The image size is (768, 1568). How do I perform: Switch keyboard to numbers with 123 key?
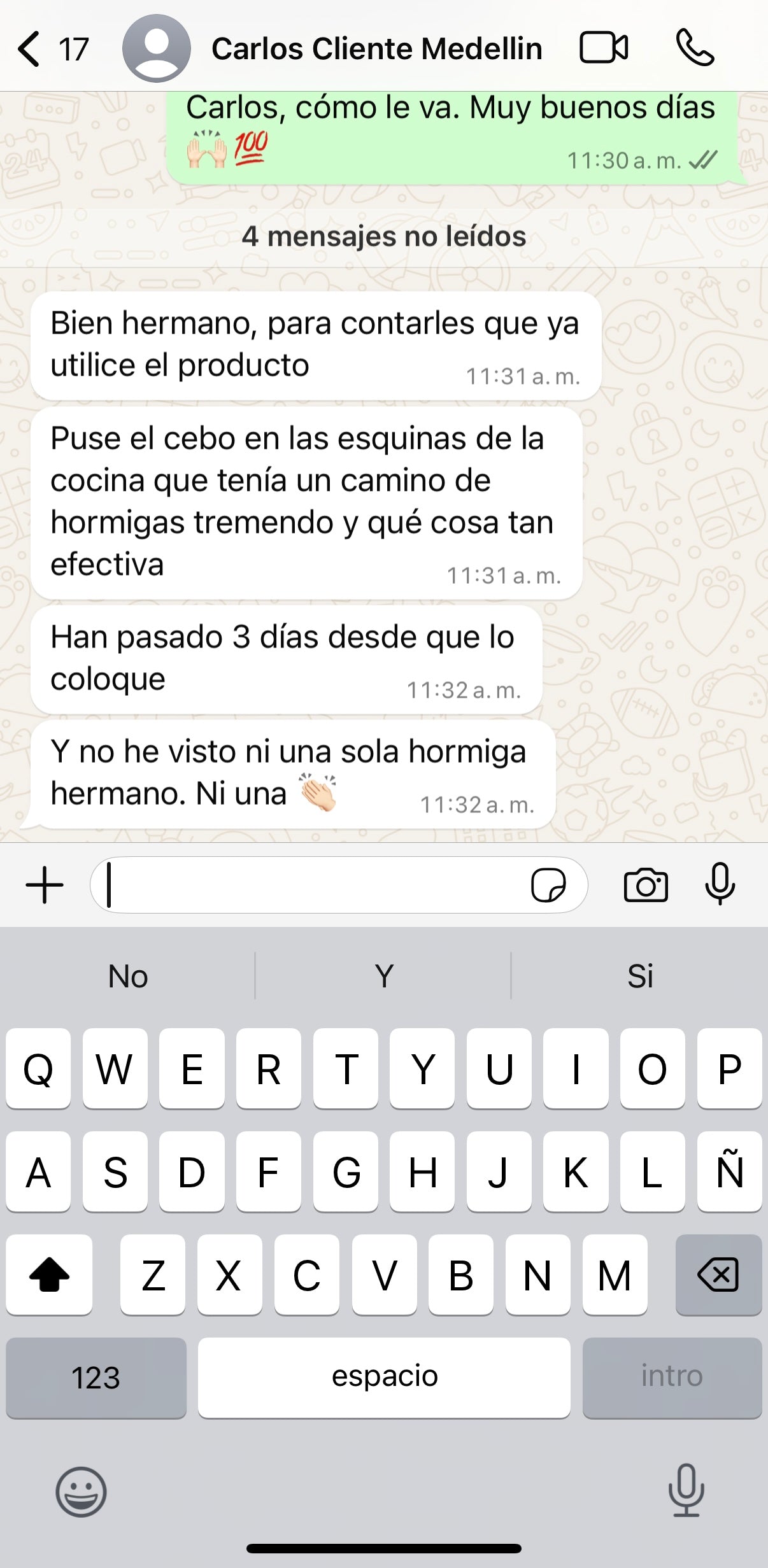click(96, 1377)
